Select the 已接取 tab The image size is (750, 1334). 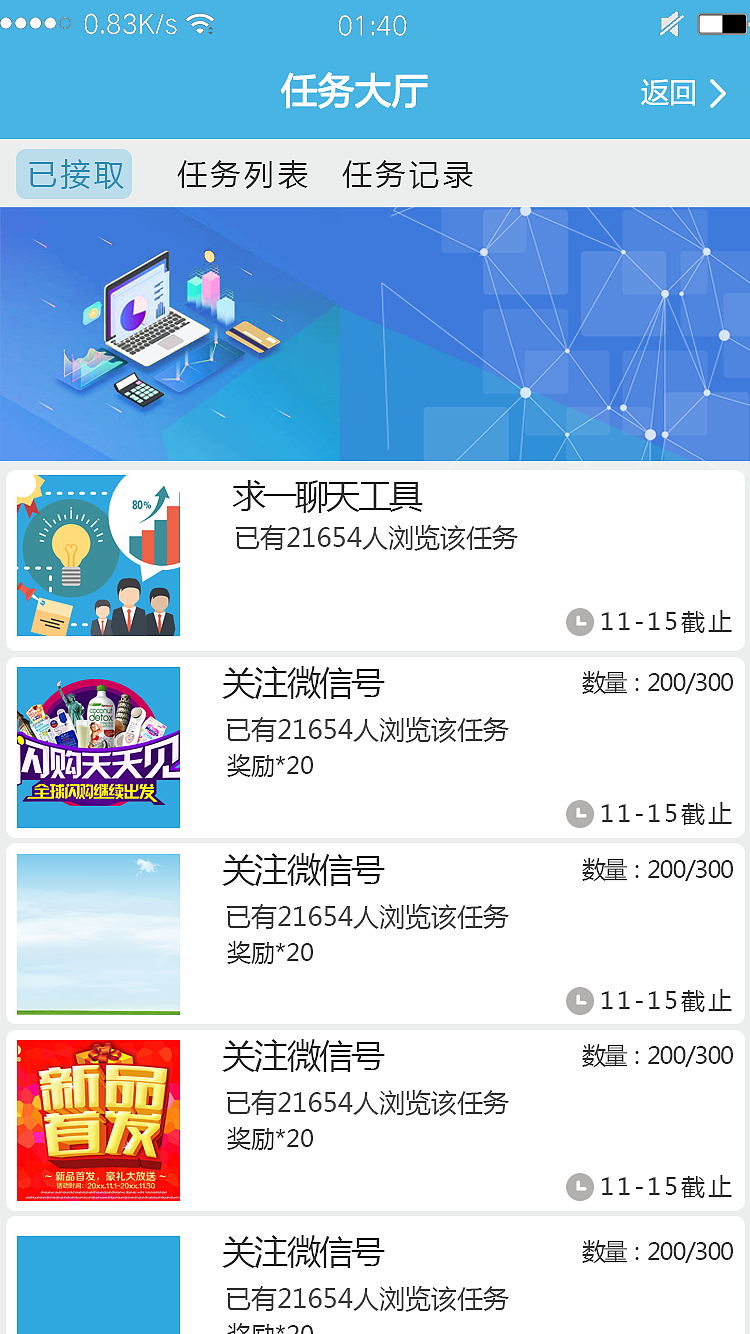click(x=73, y=173)
